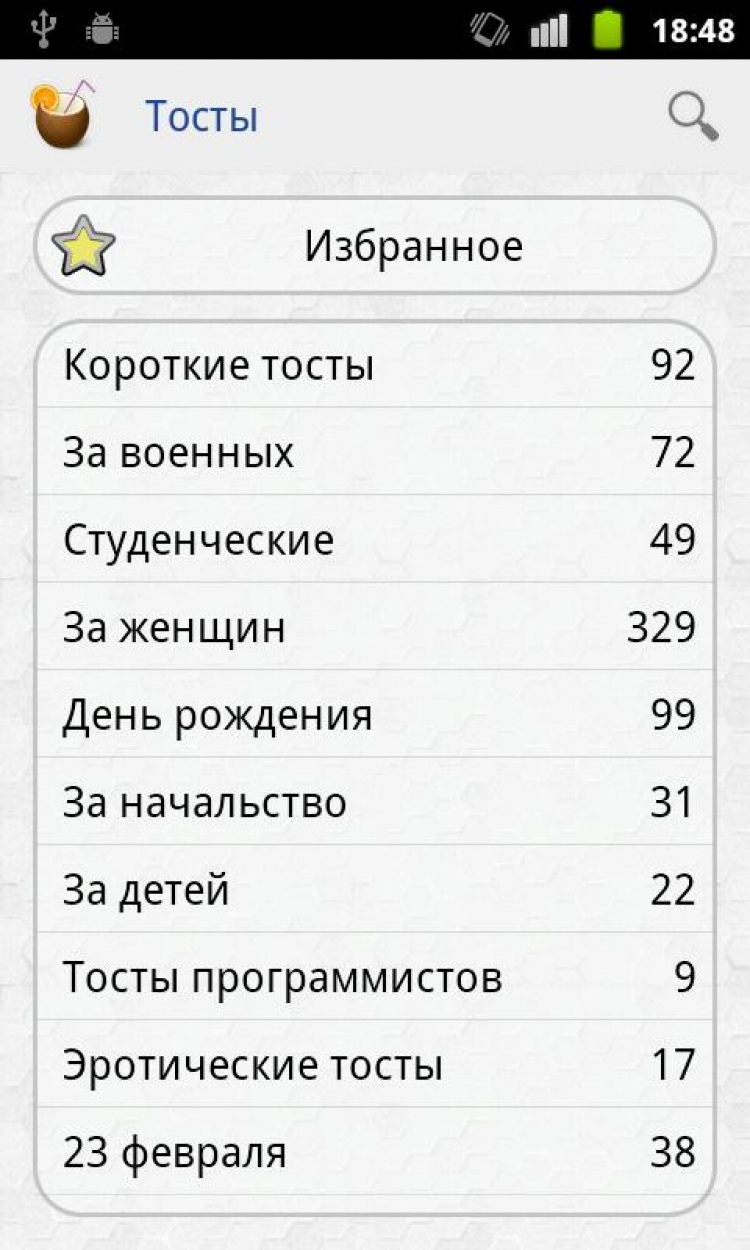The height and width of the screenshot is (1250, 750).
Task: Open the Избранное favorites section
Action: (x=375, y=246)
